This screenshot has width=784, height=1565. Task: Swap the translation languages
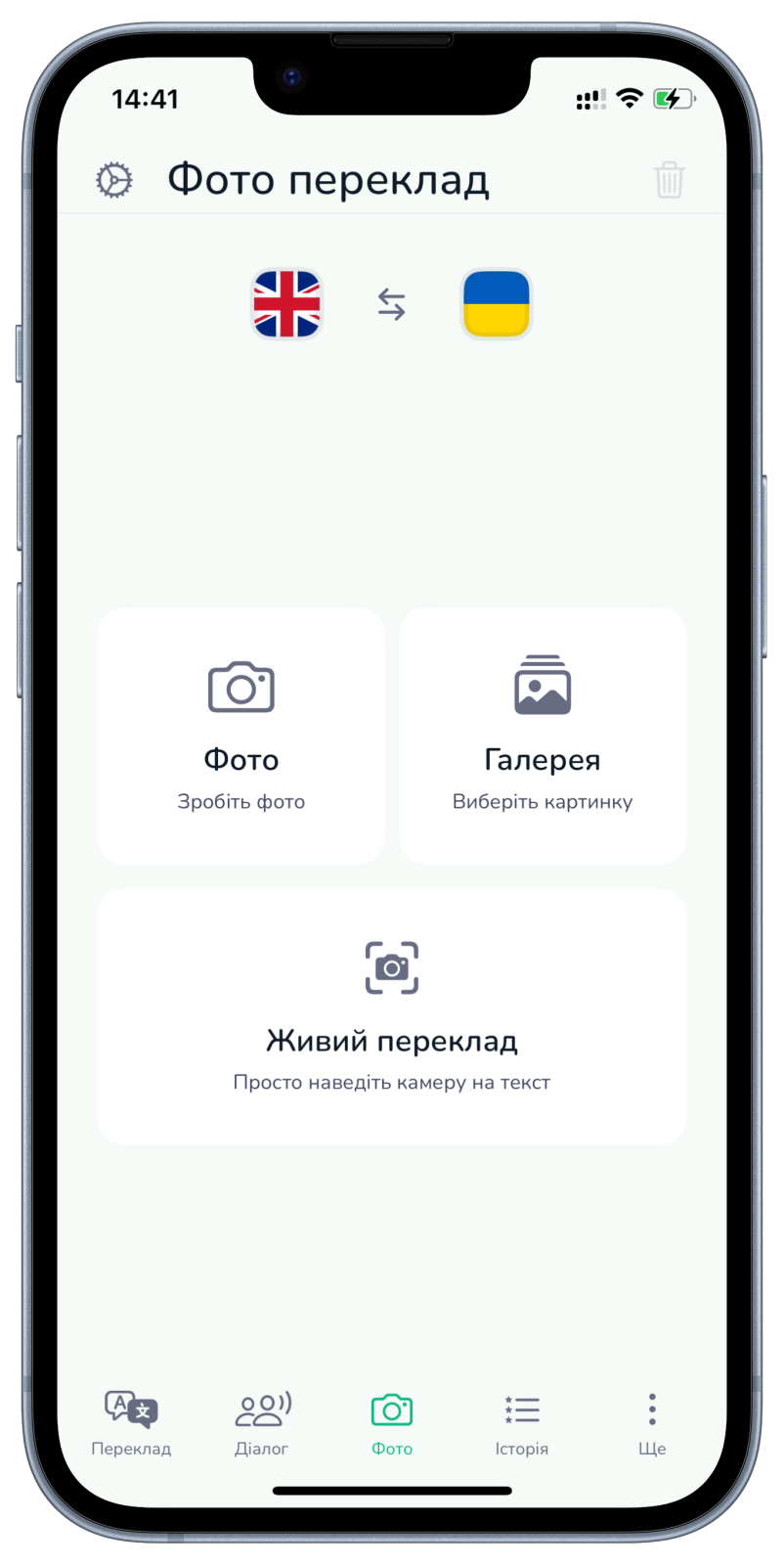click(x=392, y=305)
